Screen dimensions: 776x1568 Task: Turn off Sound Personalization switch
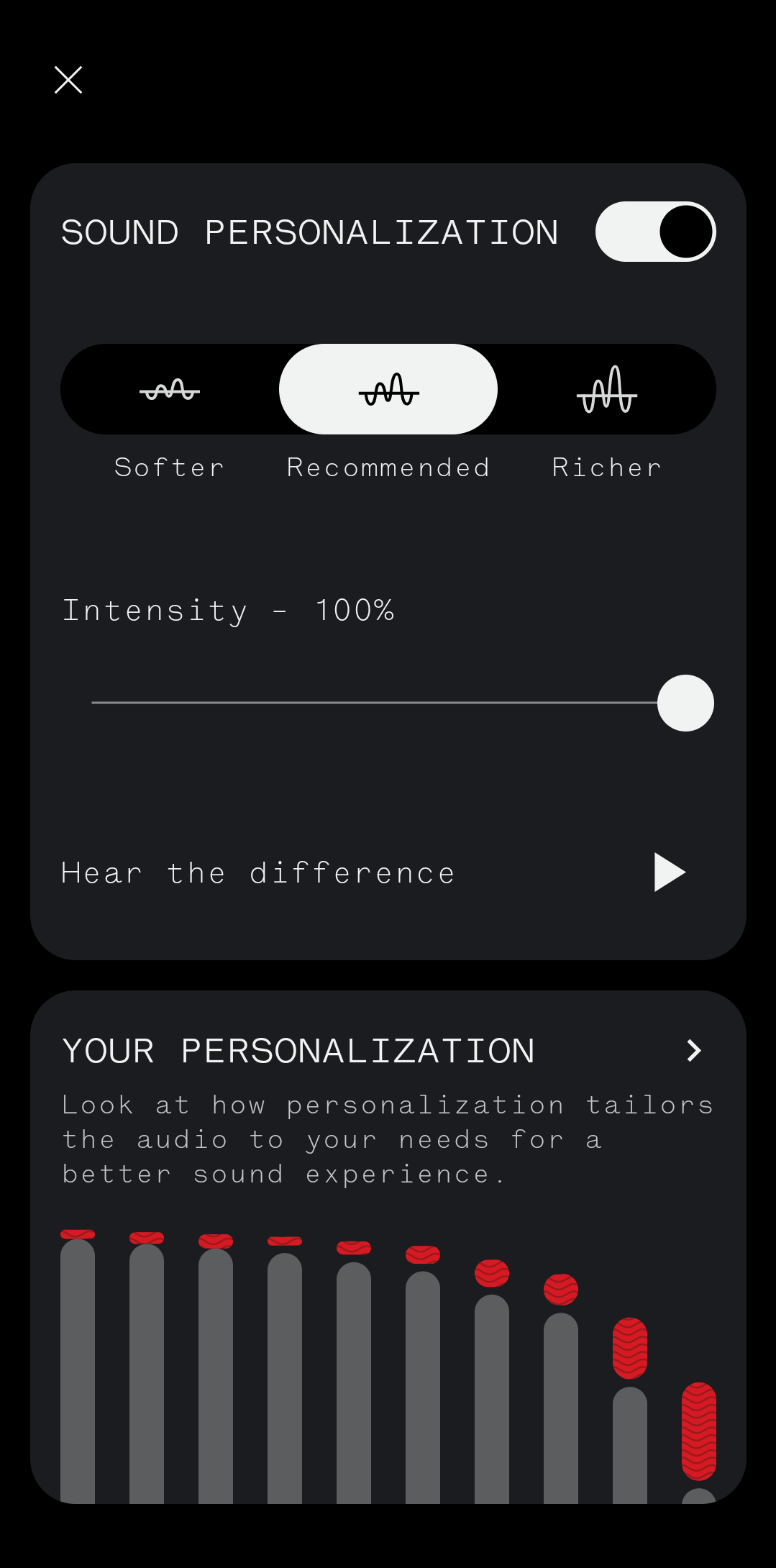pos(655,232)
